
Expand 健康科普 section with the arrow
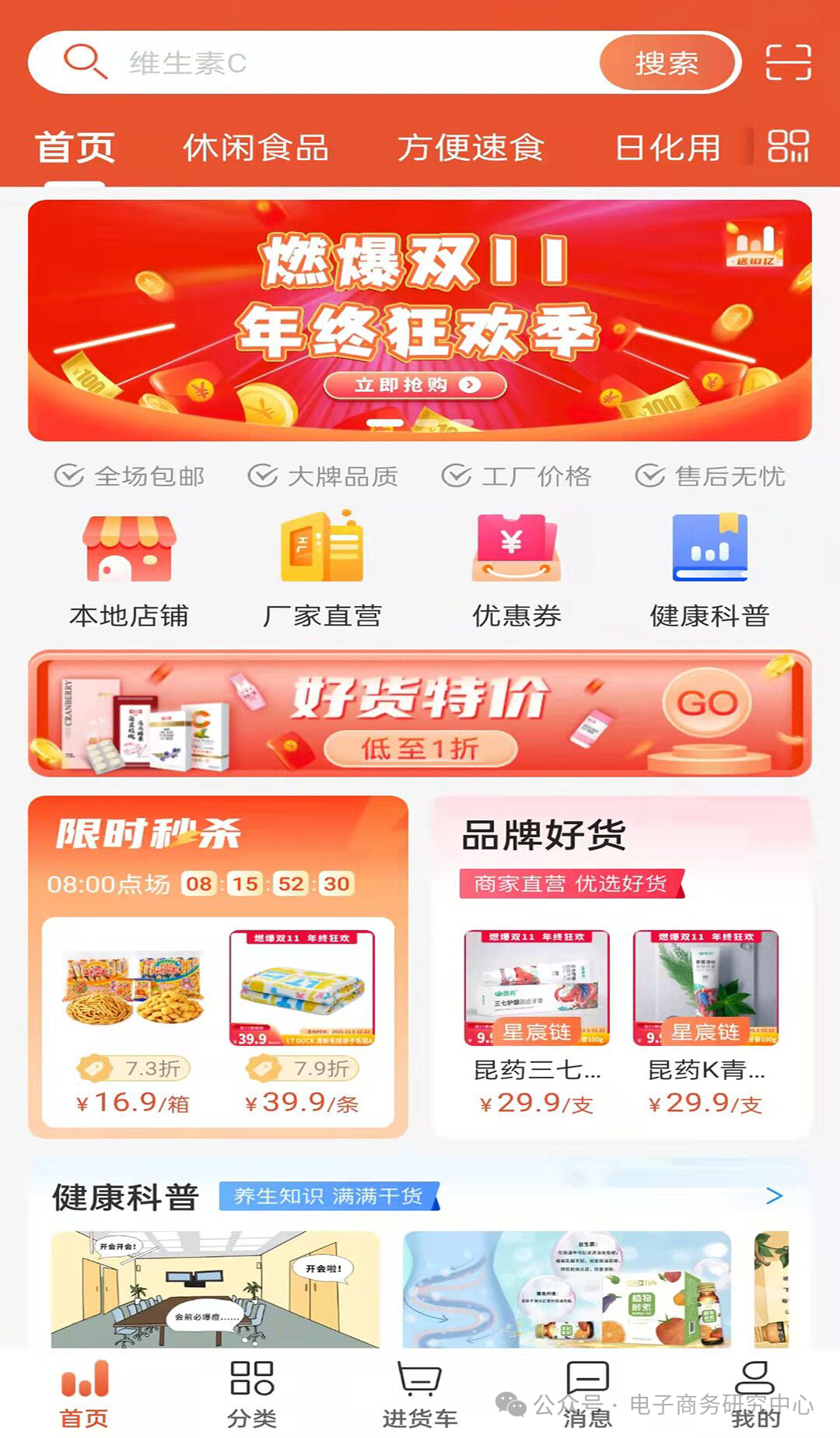(x=774, y=1196)
